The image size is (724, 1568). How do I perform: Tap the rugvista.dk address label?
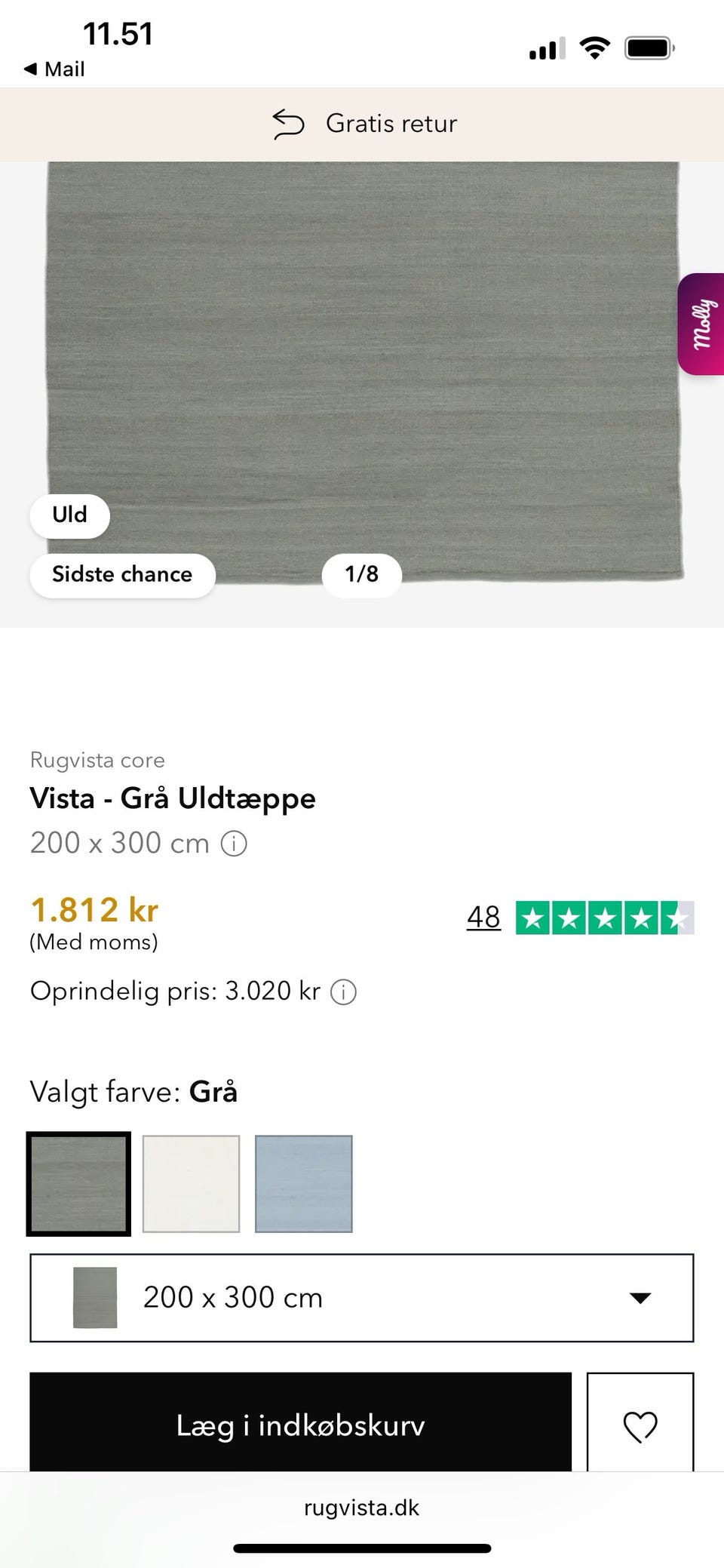point(362,1508)
